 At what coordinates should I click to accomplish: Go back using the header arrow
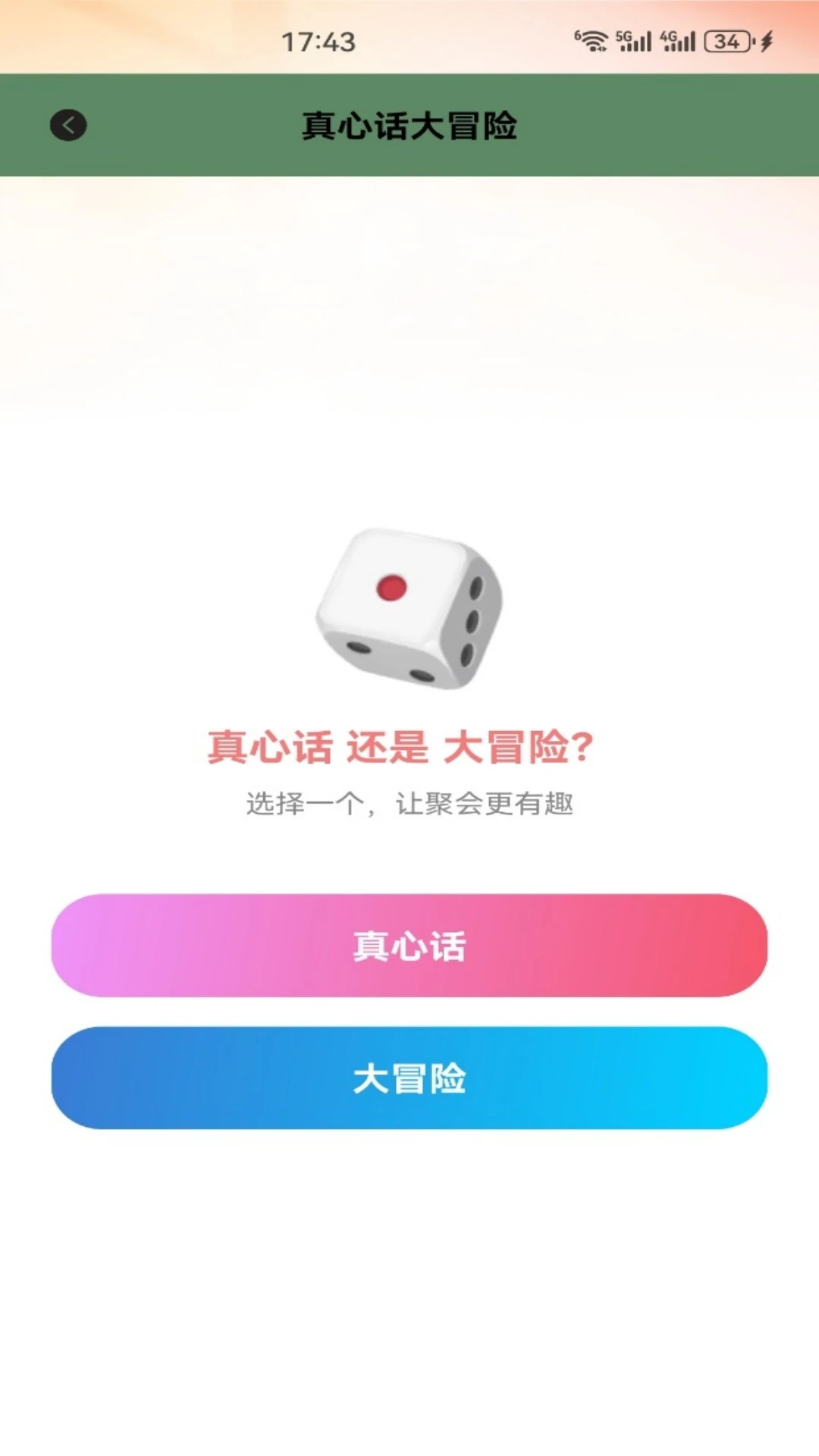(68, 125)
